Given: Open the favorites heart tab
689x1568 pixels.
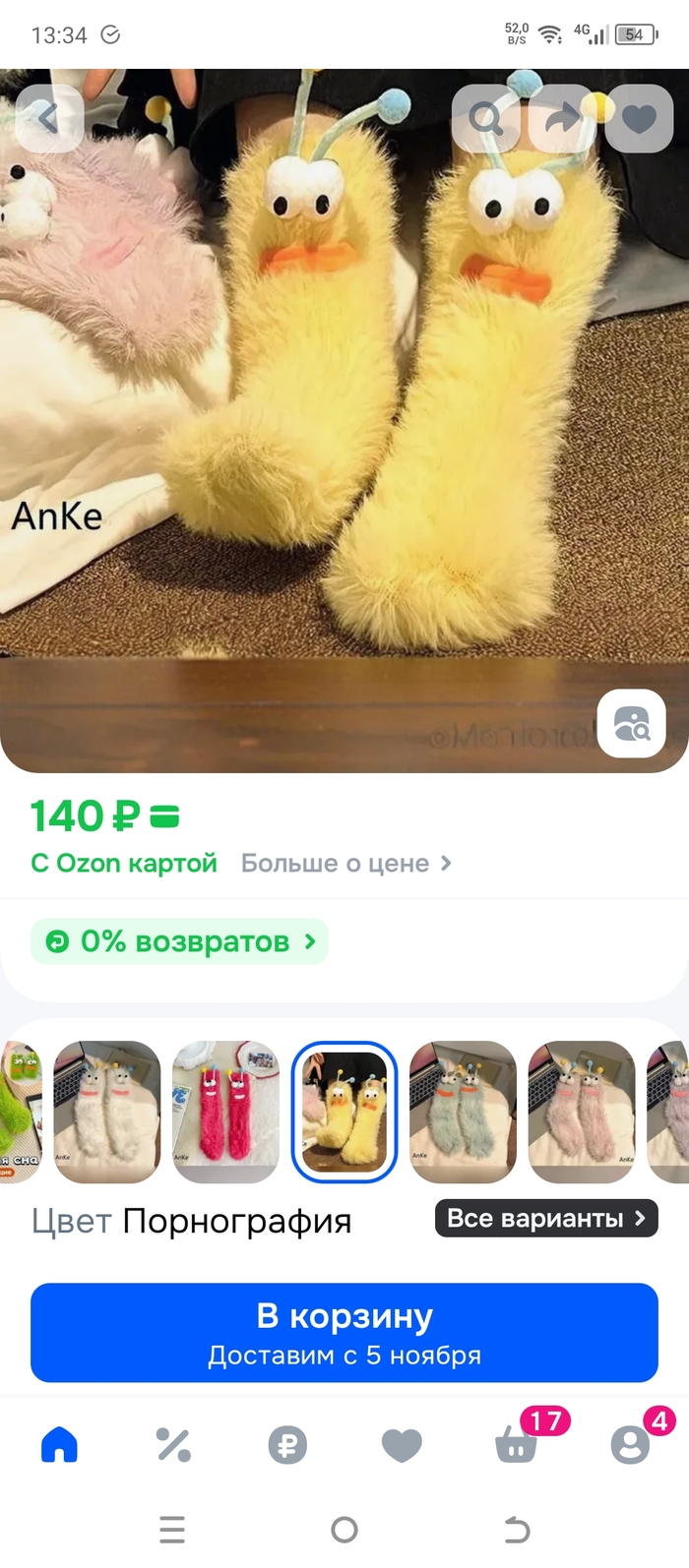Looking at the screenshot, I should (x=402, y=1444).
